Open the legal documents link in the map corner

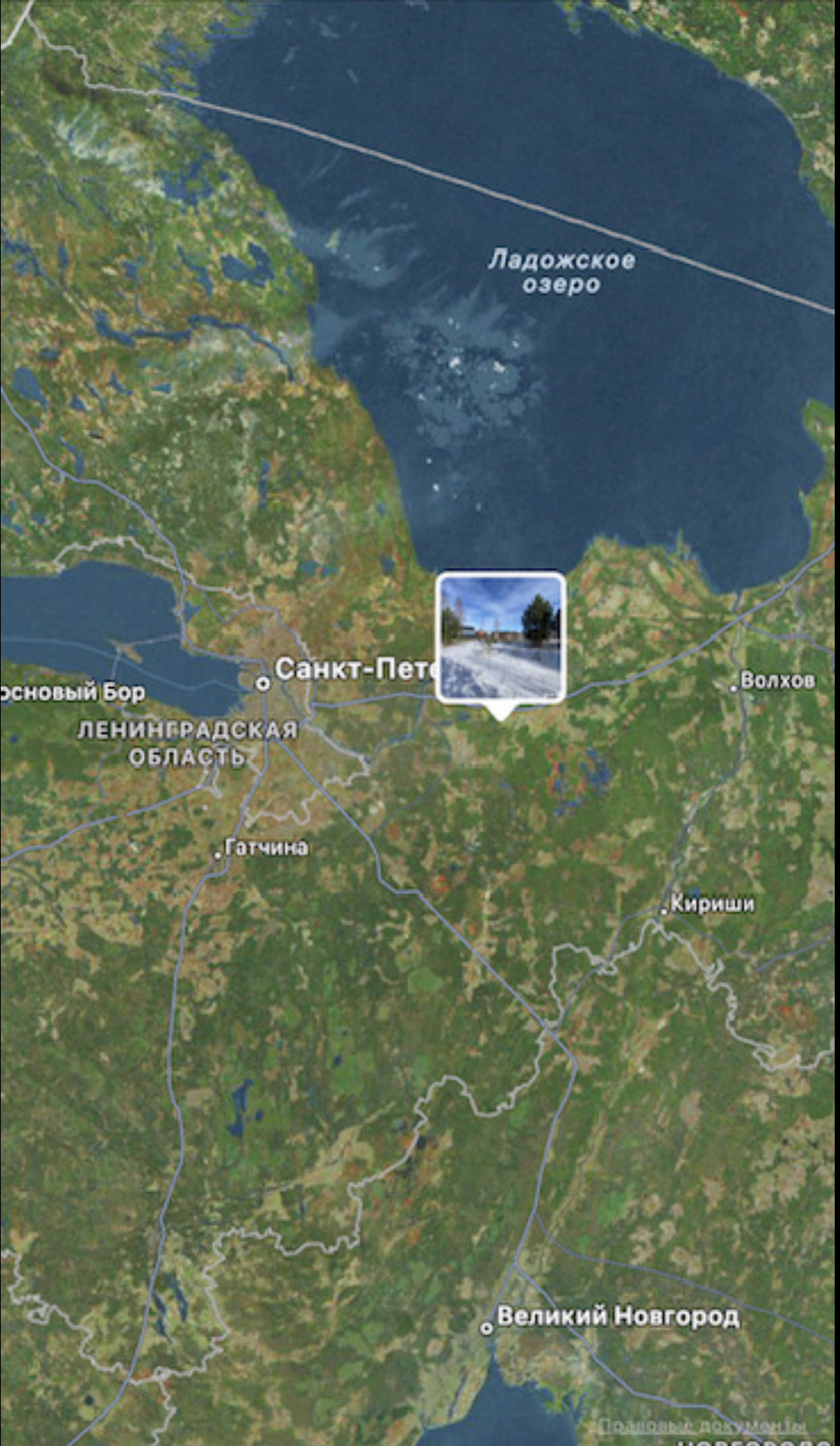[x=703, y=1426]
